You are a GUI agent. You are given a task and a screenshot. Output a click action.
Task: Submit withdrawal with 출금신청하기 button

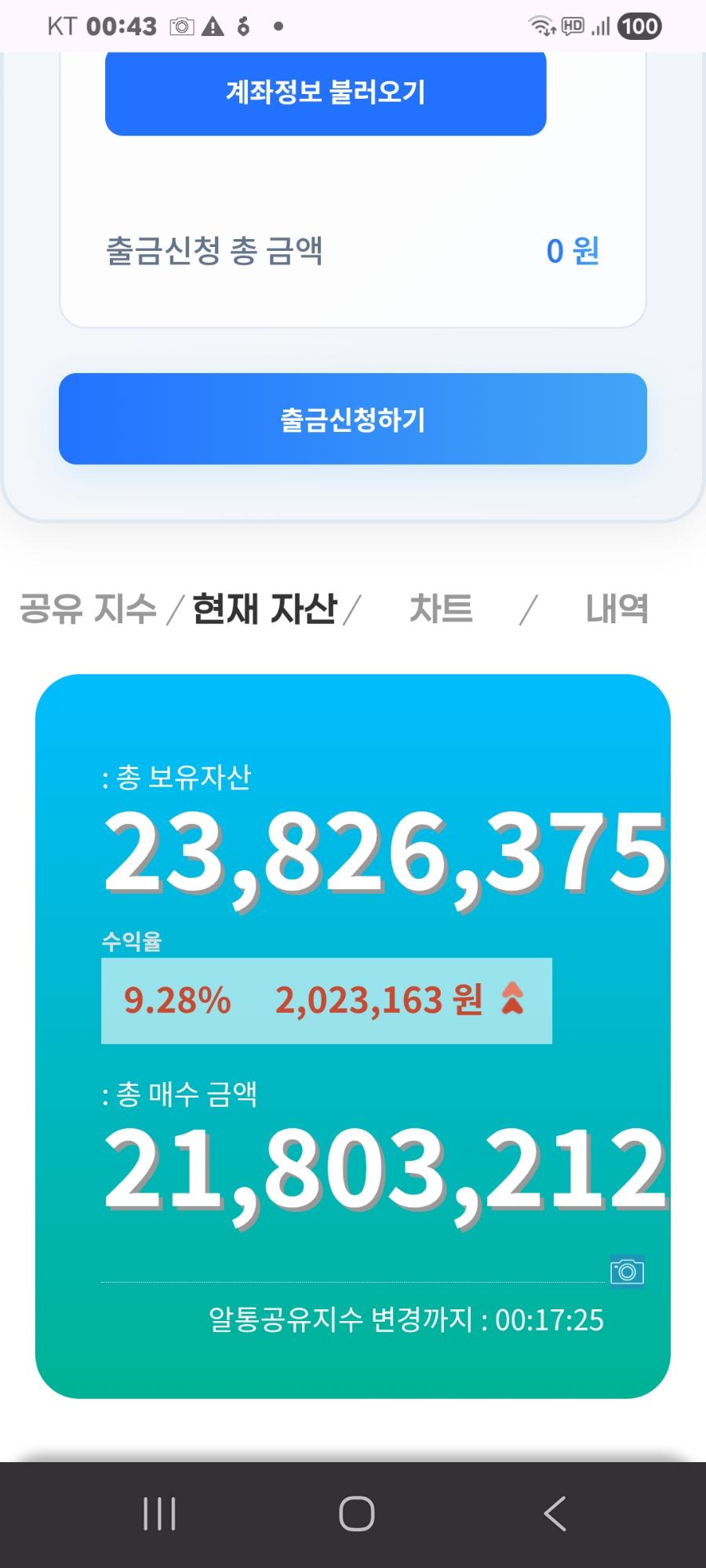click(353, 419)
